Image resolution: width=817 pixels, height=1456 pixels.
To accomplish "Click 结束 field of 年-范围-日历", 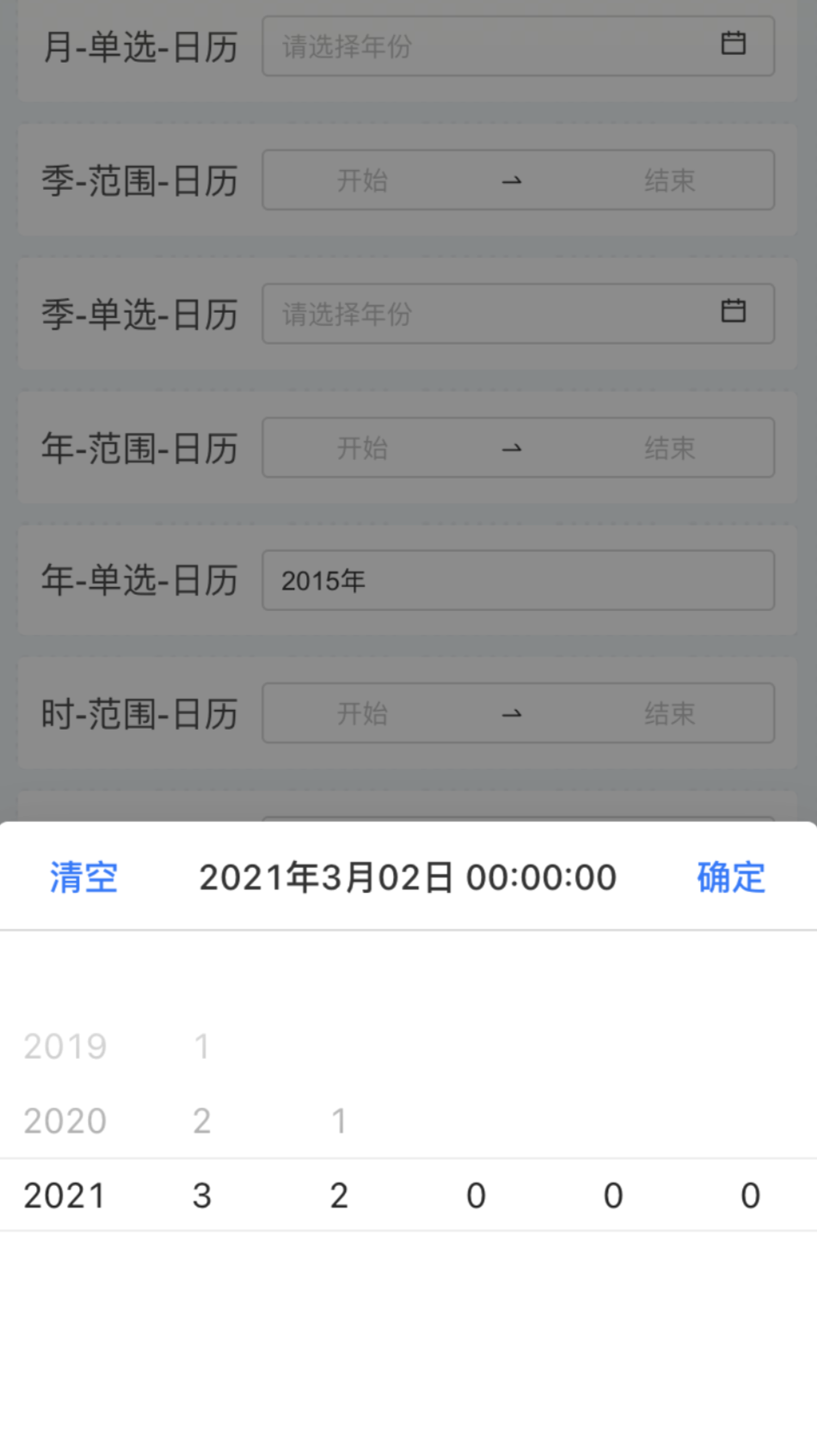I will pos(670,448).
